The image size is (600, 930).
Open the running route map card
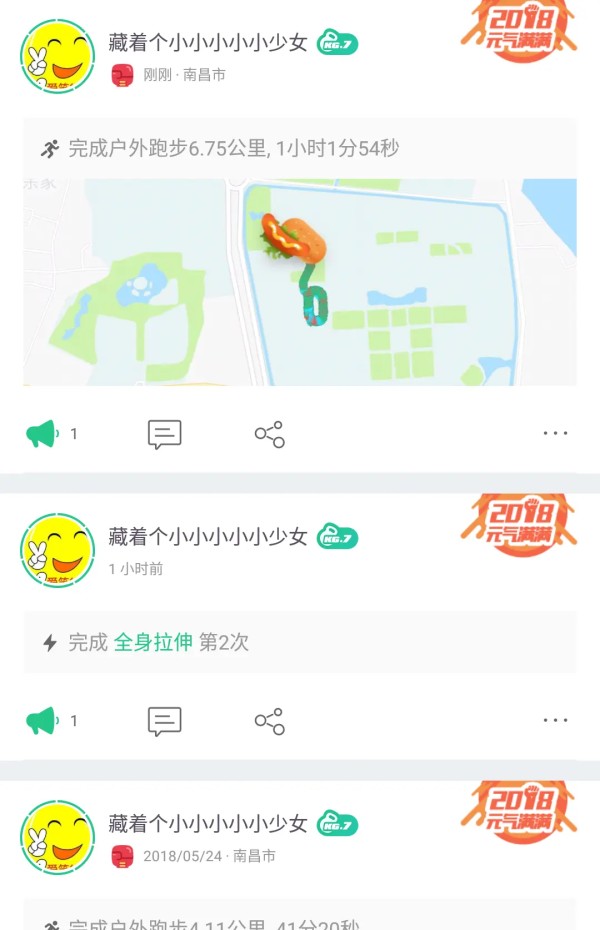[300, 282]
